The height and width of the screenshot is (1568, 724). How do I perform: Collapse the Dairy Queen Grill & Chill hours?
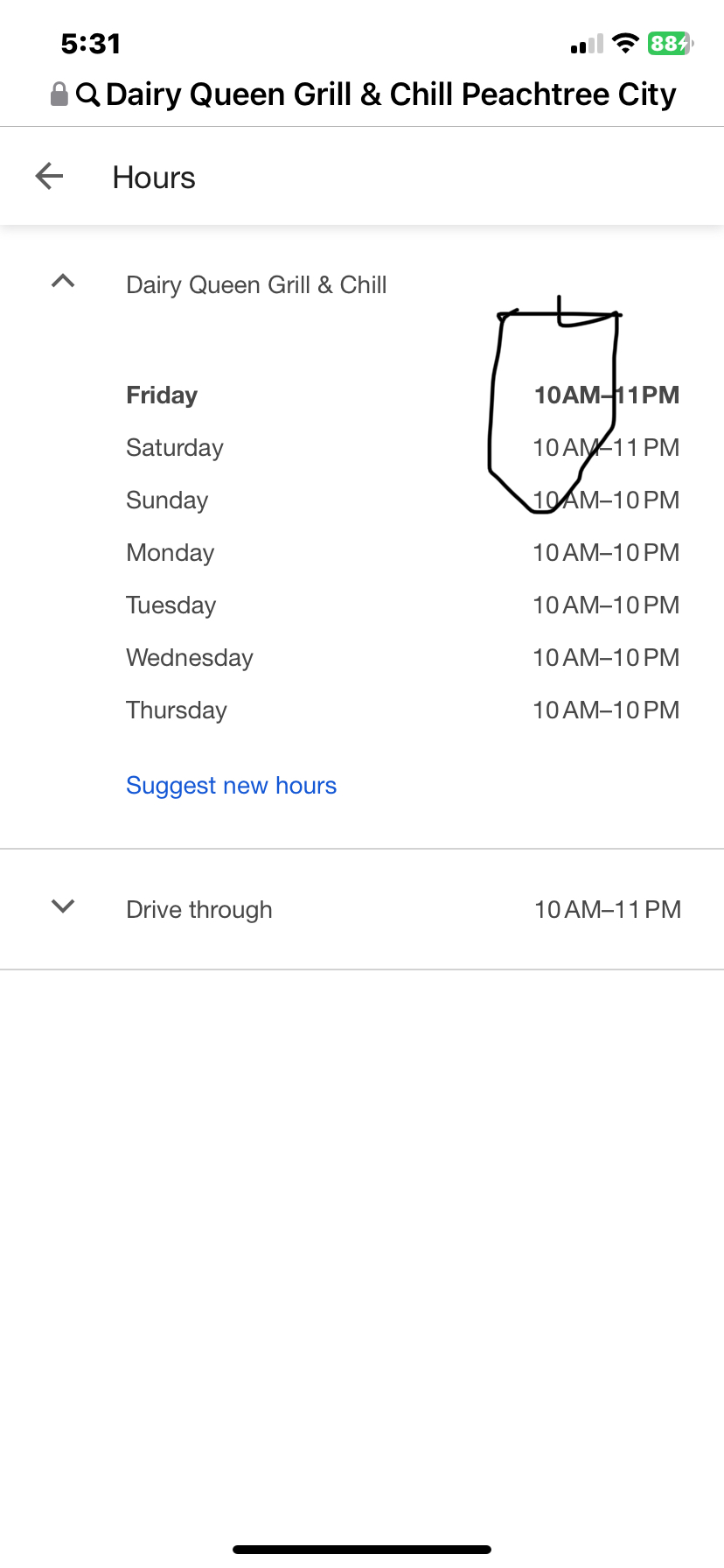pos(63,282)
